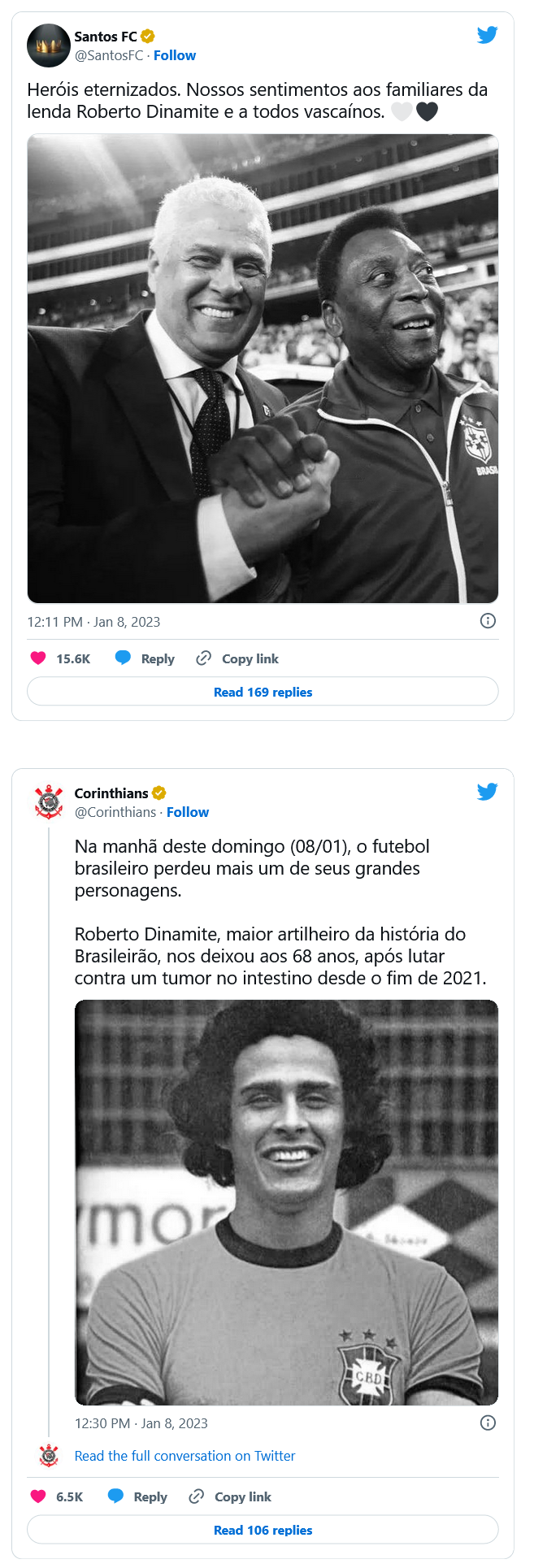
Task: Open the Corinthians profile name
Action: tap(111, 793)
